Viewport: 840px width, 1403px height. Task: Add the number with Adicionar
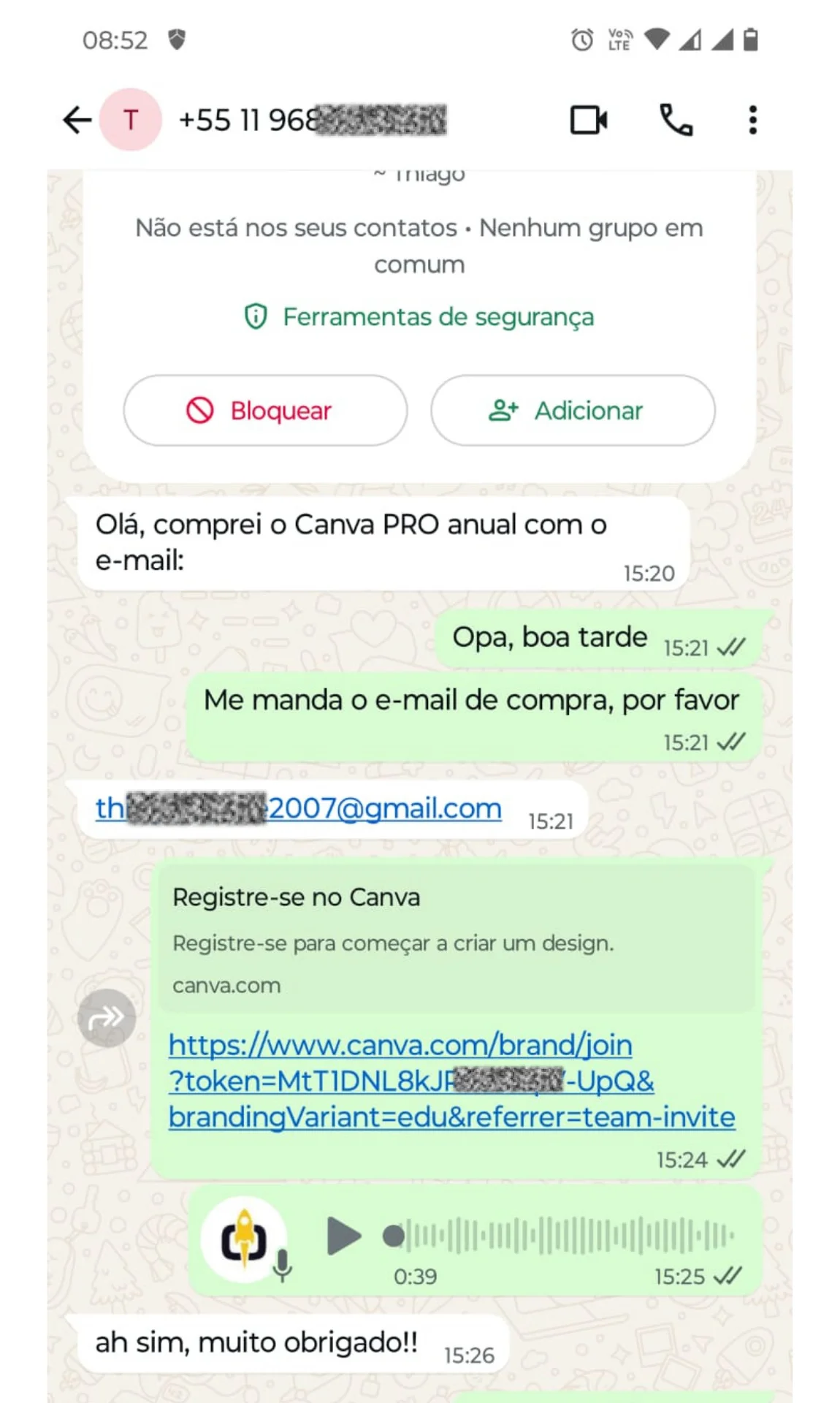pos(573,411)
